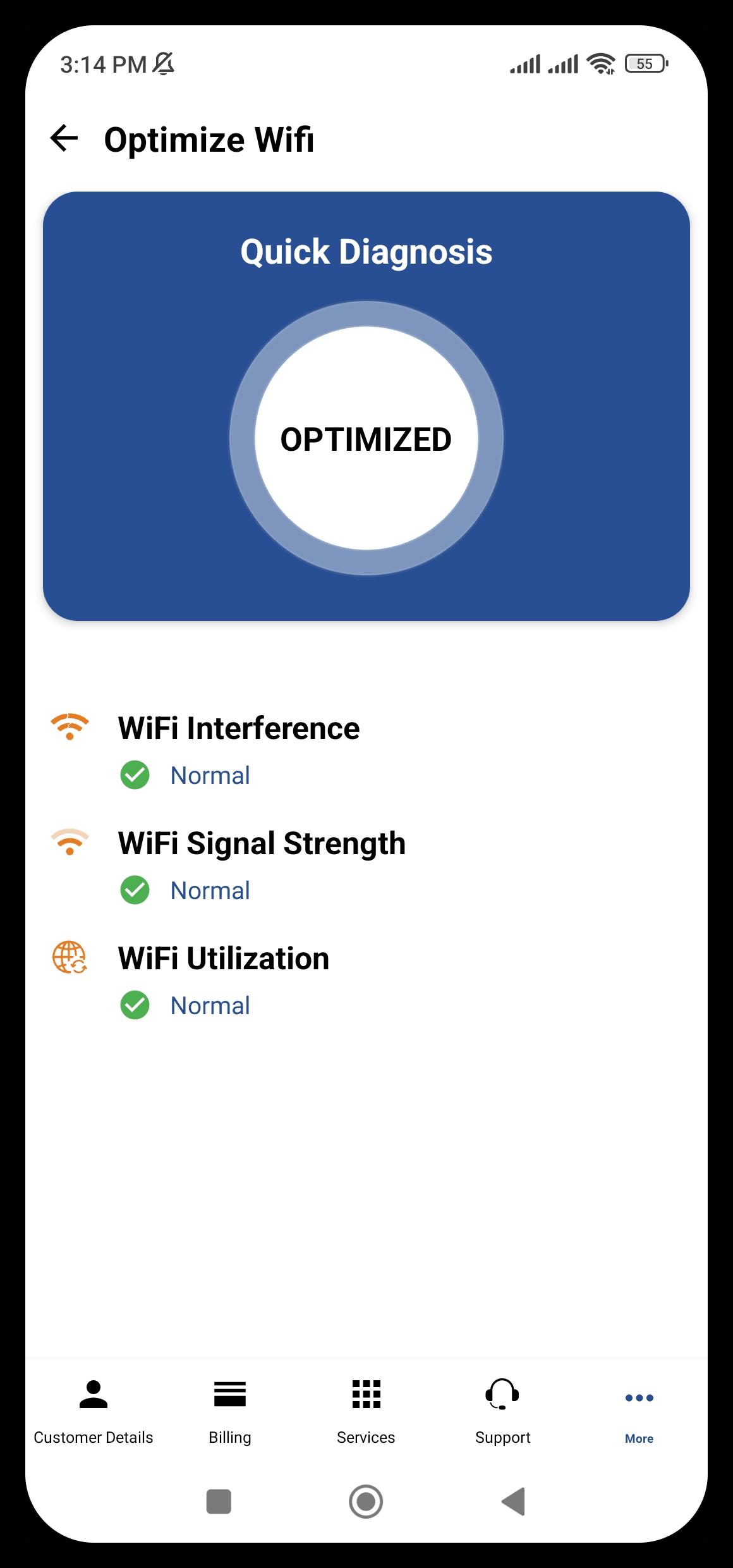
Task: Click the OPTIMIZED progress ring
Action: 366,439
